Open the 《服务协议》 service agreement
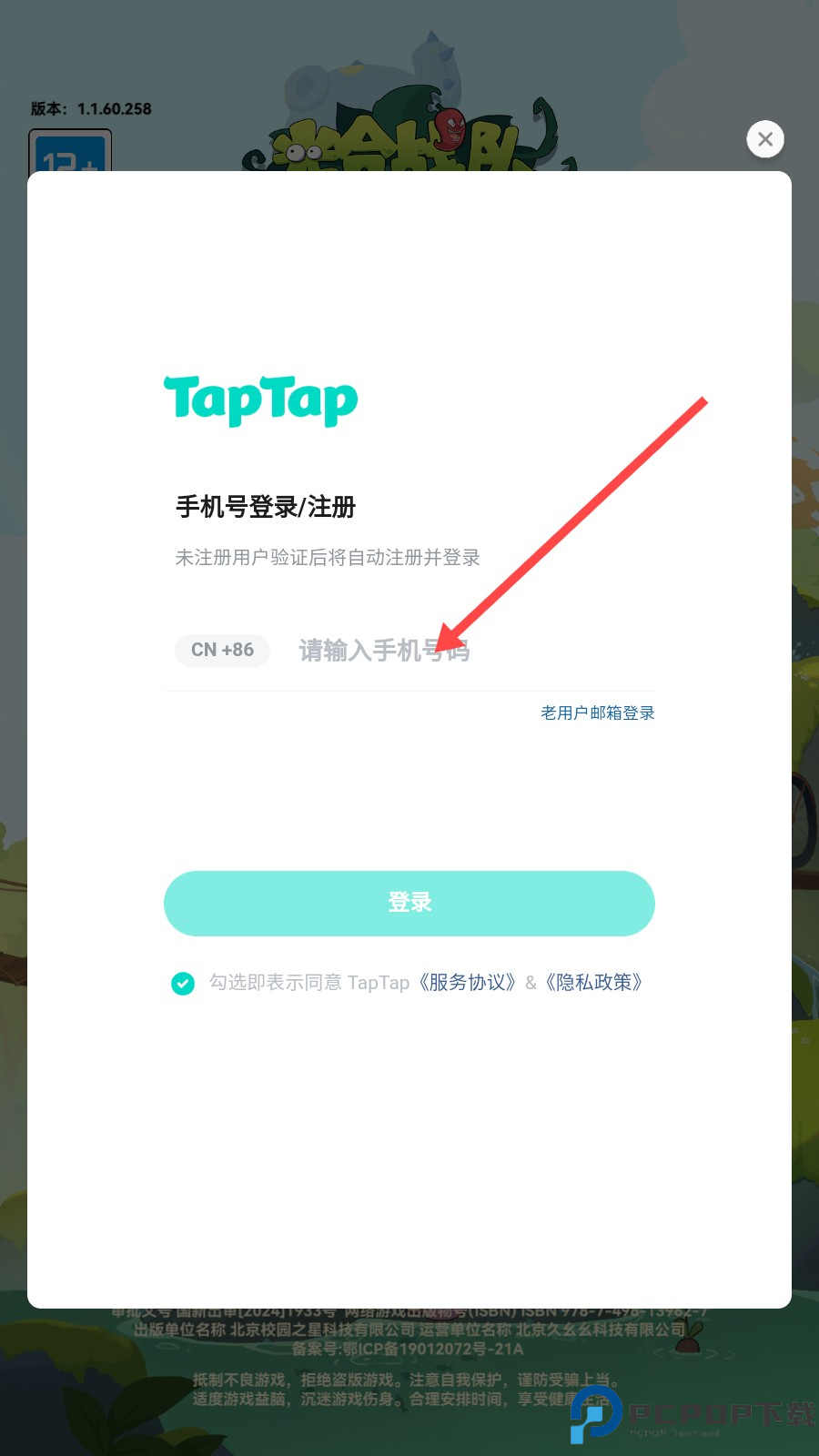This screenshot has width=819, height=1456. pos(467,983)
